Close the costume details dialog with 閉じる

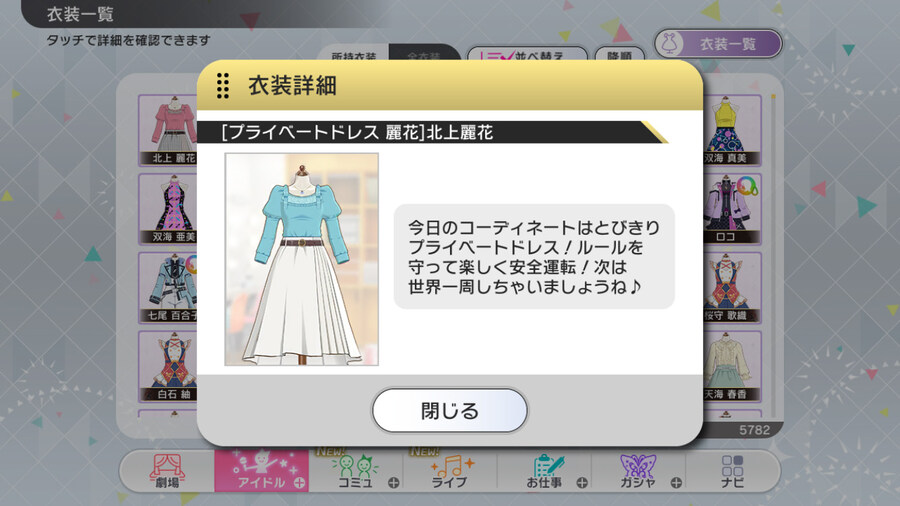(449, 410)
